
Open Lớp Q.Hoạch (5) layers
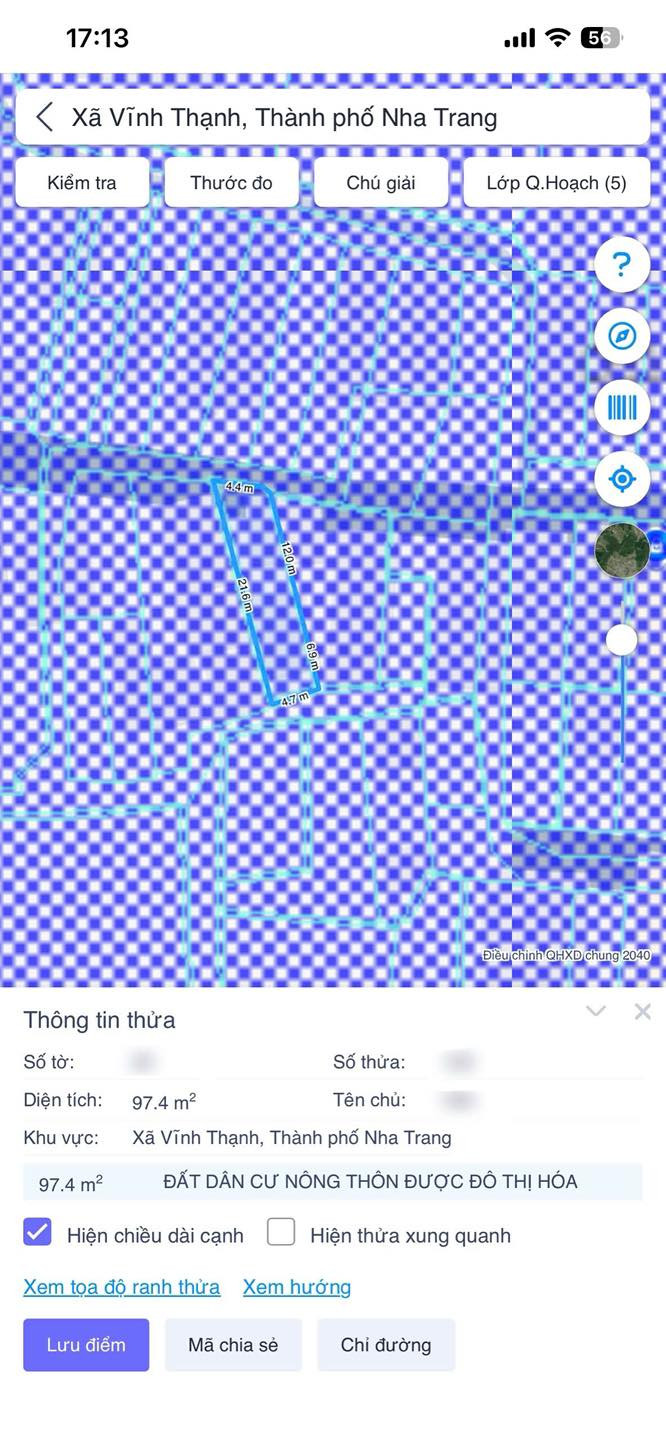(x=556, y=183)
